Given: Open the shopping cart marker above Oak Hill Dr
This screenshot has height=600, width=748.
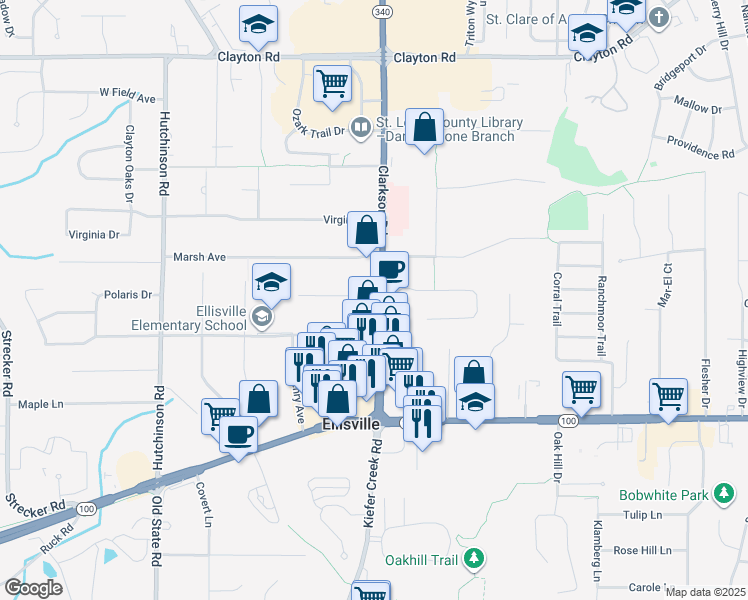Looking at the screenshot, I should click(581, 390).
